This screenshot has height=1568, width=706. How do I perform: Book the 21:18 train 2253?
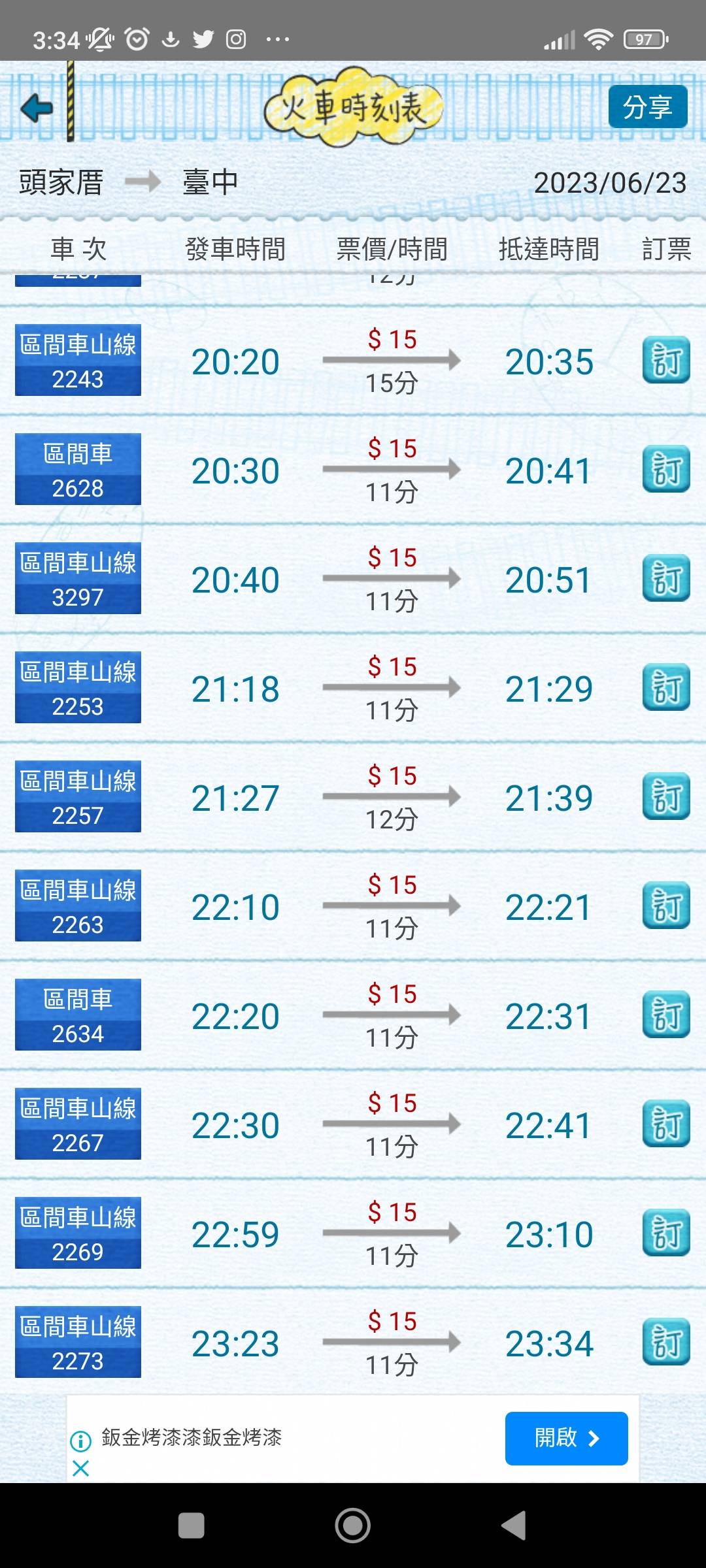click(x=666, y=687)
